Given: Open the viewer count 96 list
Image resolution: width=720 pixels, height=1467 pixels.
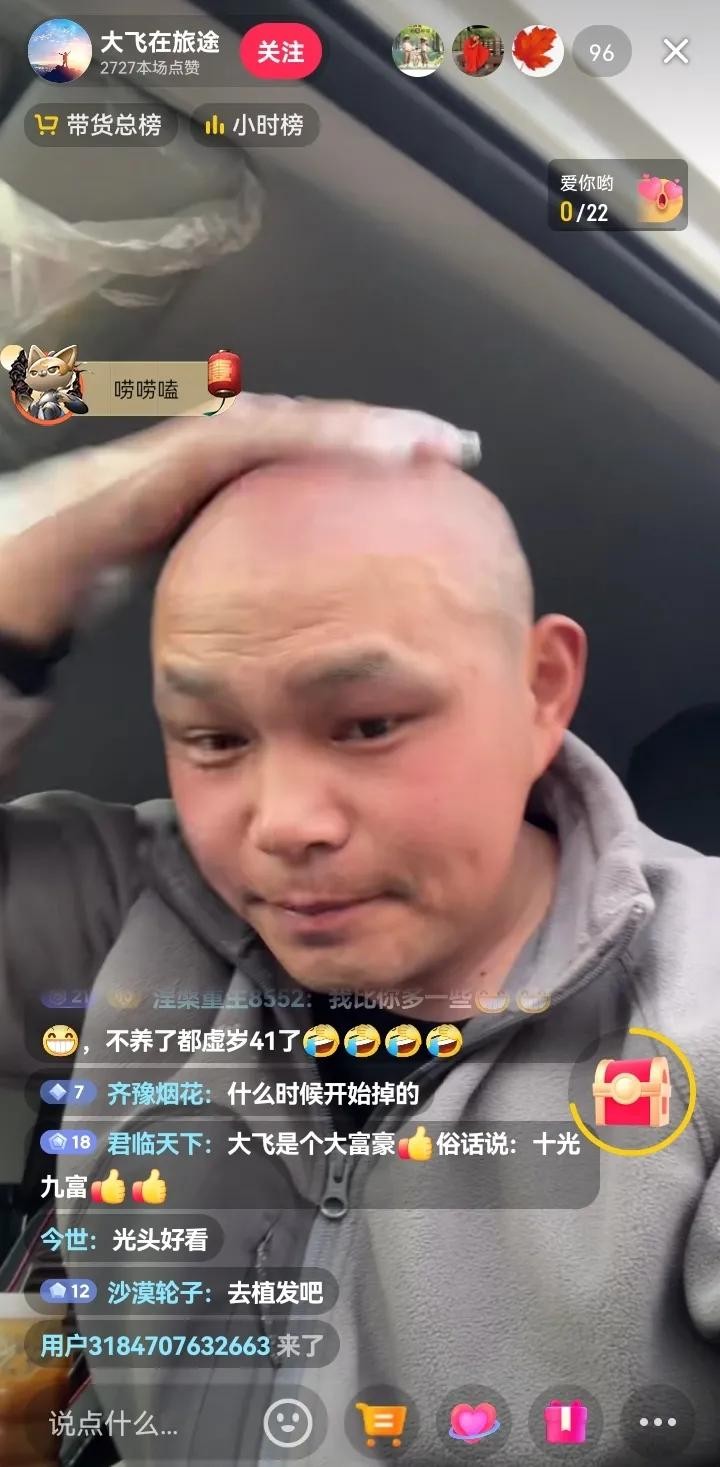Looking at the screenshot, I should click(601, 52).
